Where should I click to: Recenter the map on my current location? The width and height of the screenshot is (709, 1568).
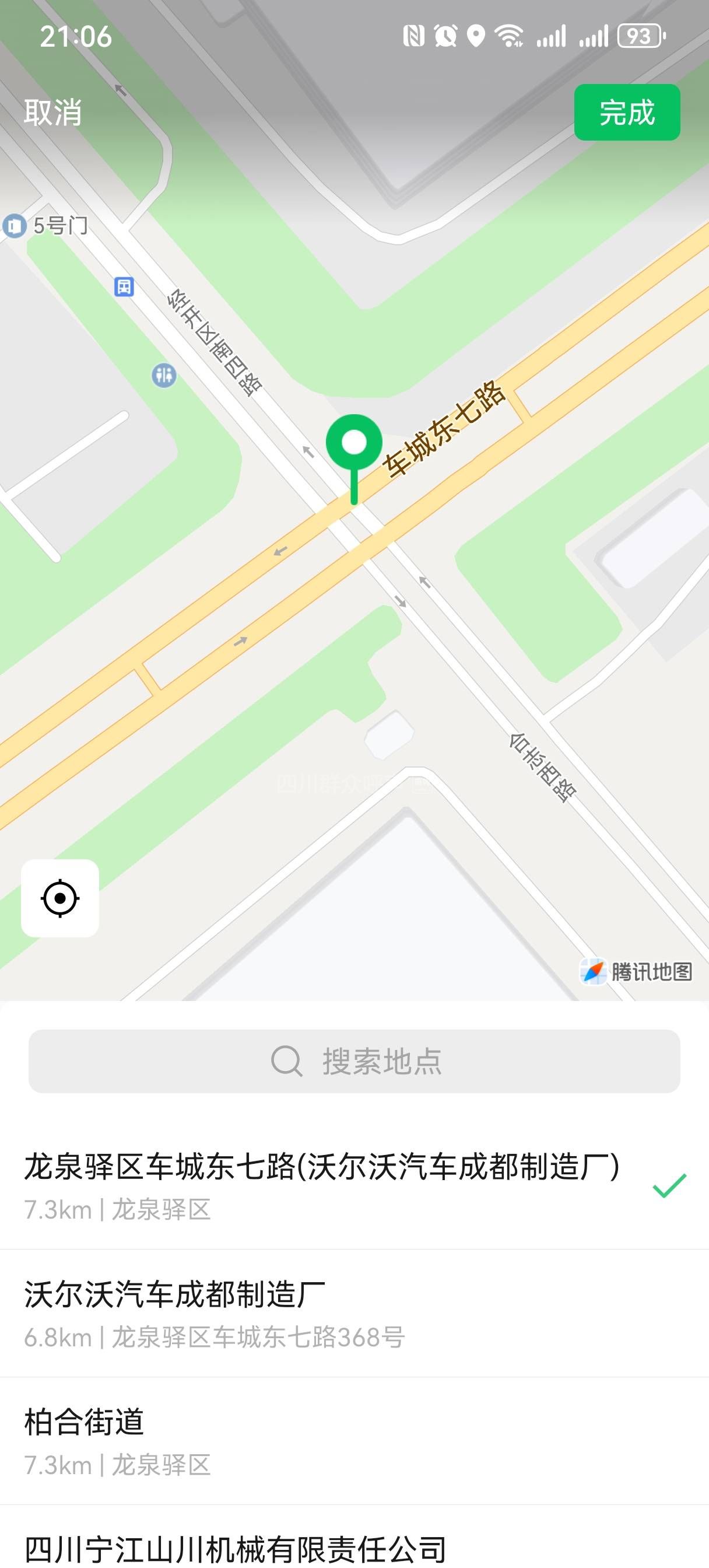pos(59,898)
